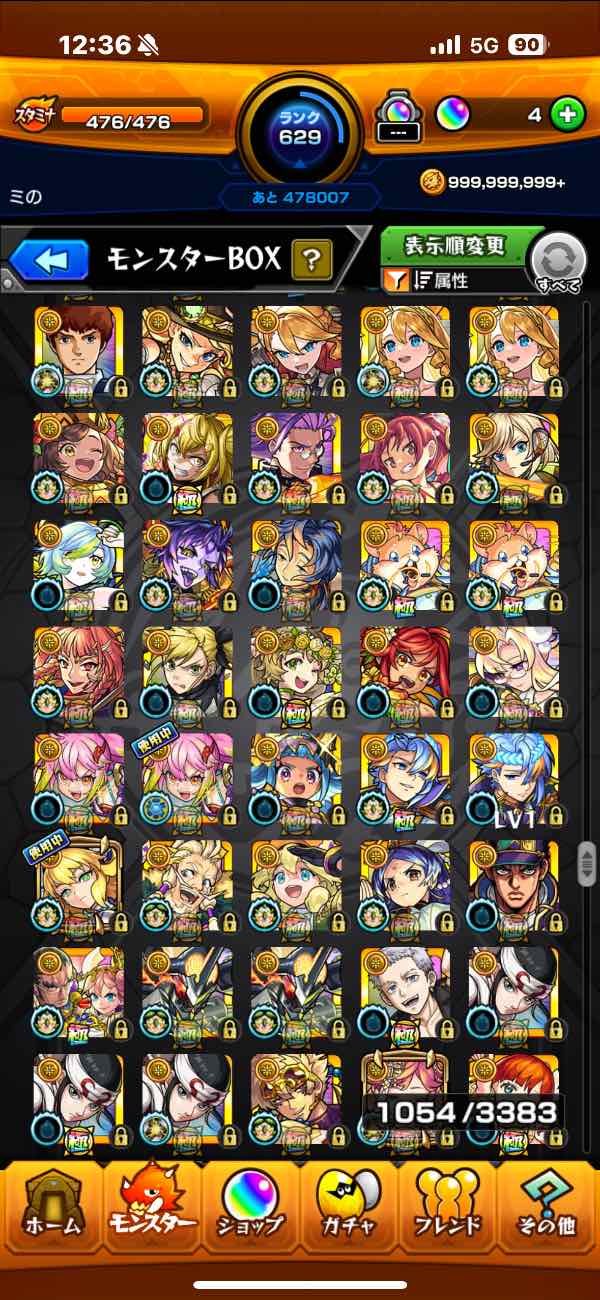600x1300 pixels.
Task: Go back with the blue arrow button
Action: coord(51,261)
